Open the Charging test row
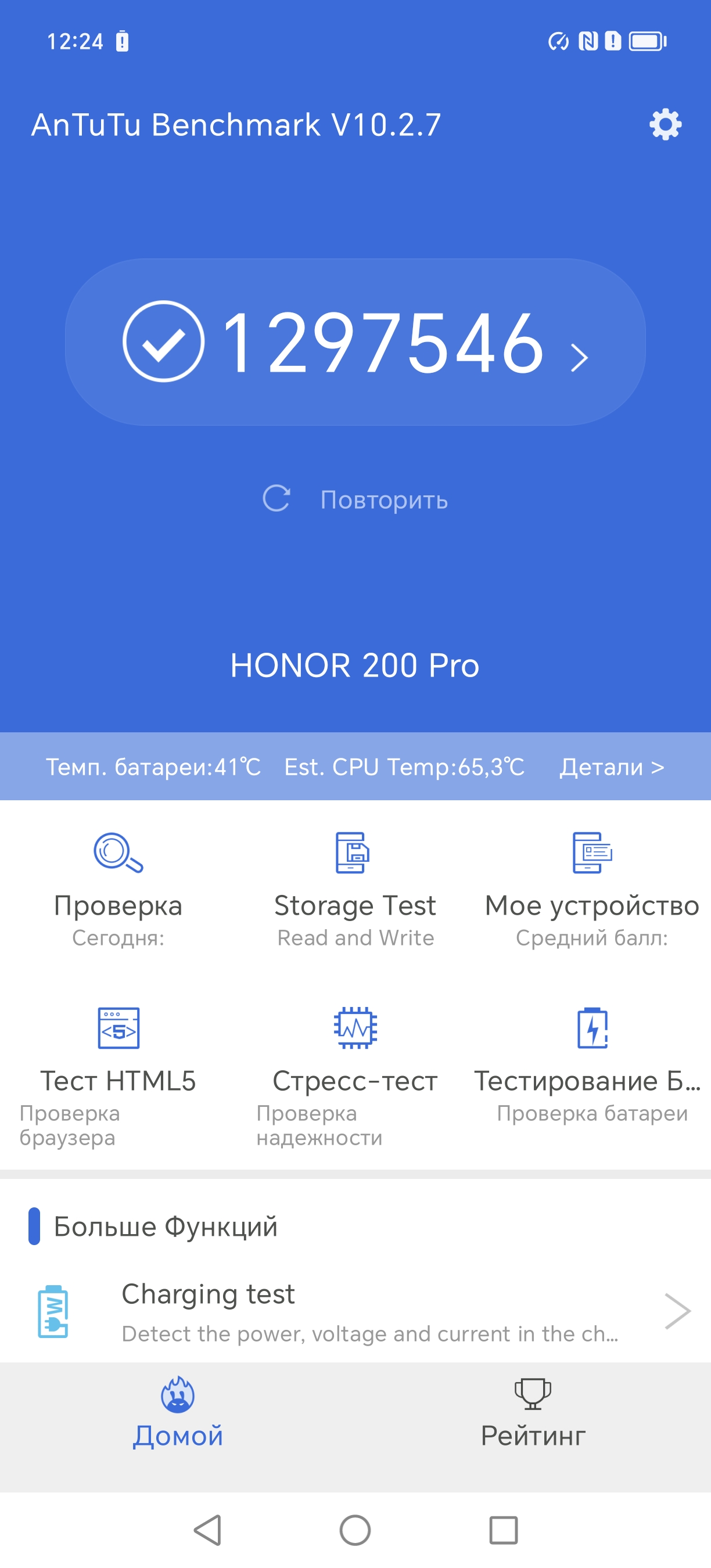711x1568 pixels. pyautogui.click(x=355, y=1311)
